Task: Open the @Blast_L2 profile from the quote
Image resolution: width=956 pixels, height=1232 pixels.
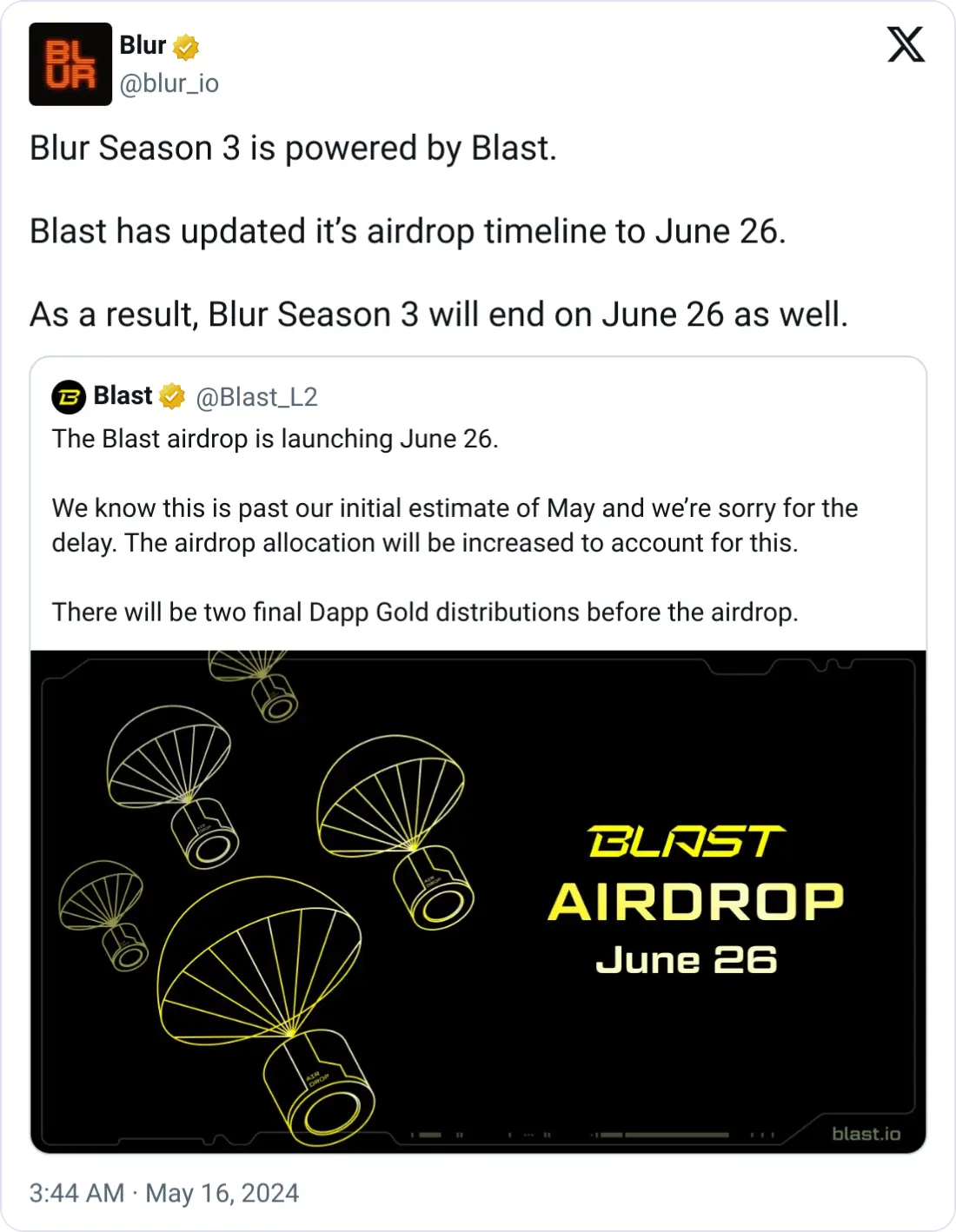Action: (256, 397)
